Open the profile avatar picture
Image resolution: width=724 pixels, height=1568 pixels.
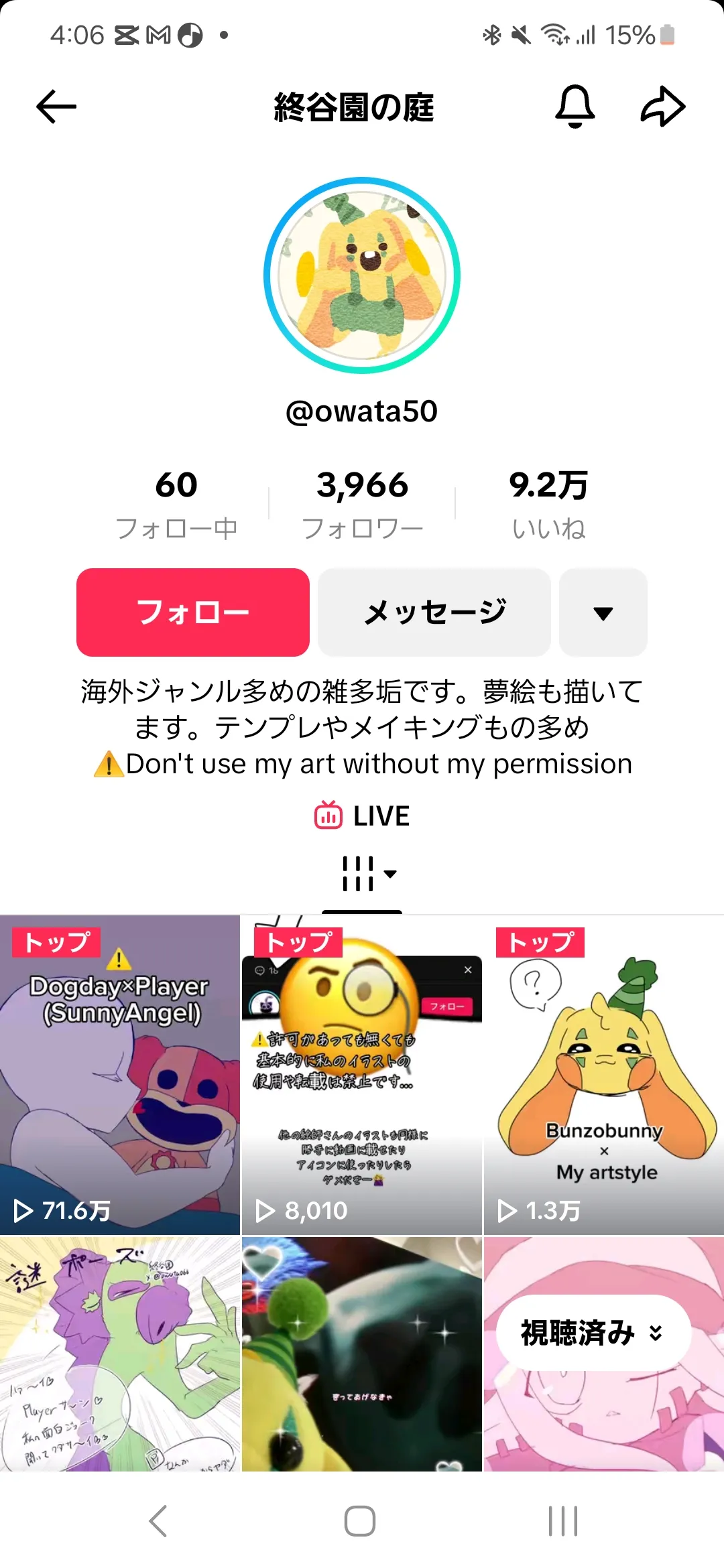[x=362, y=275]
